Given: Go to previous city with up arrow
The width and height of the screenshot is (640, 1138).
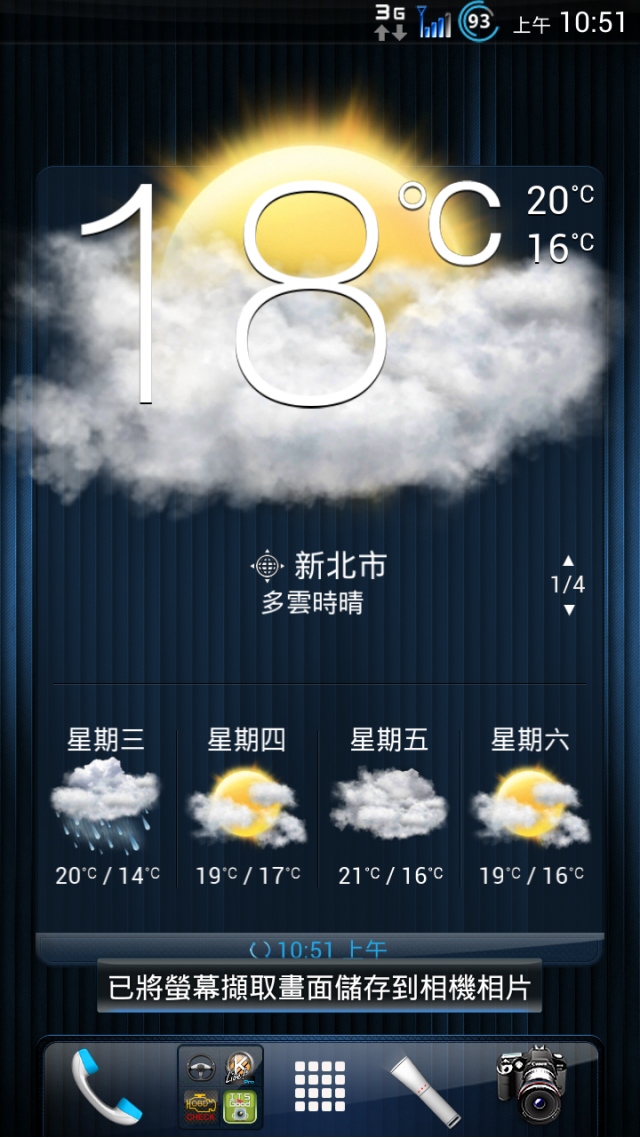Looking at the screenshot, I should point(569,560).
